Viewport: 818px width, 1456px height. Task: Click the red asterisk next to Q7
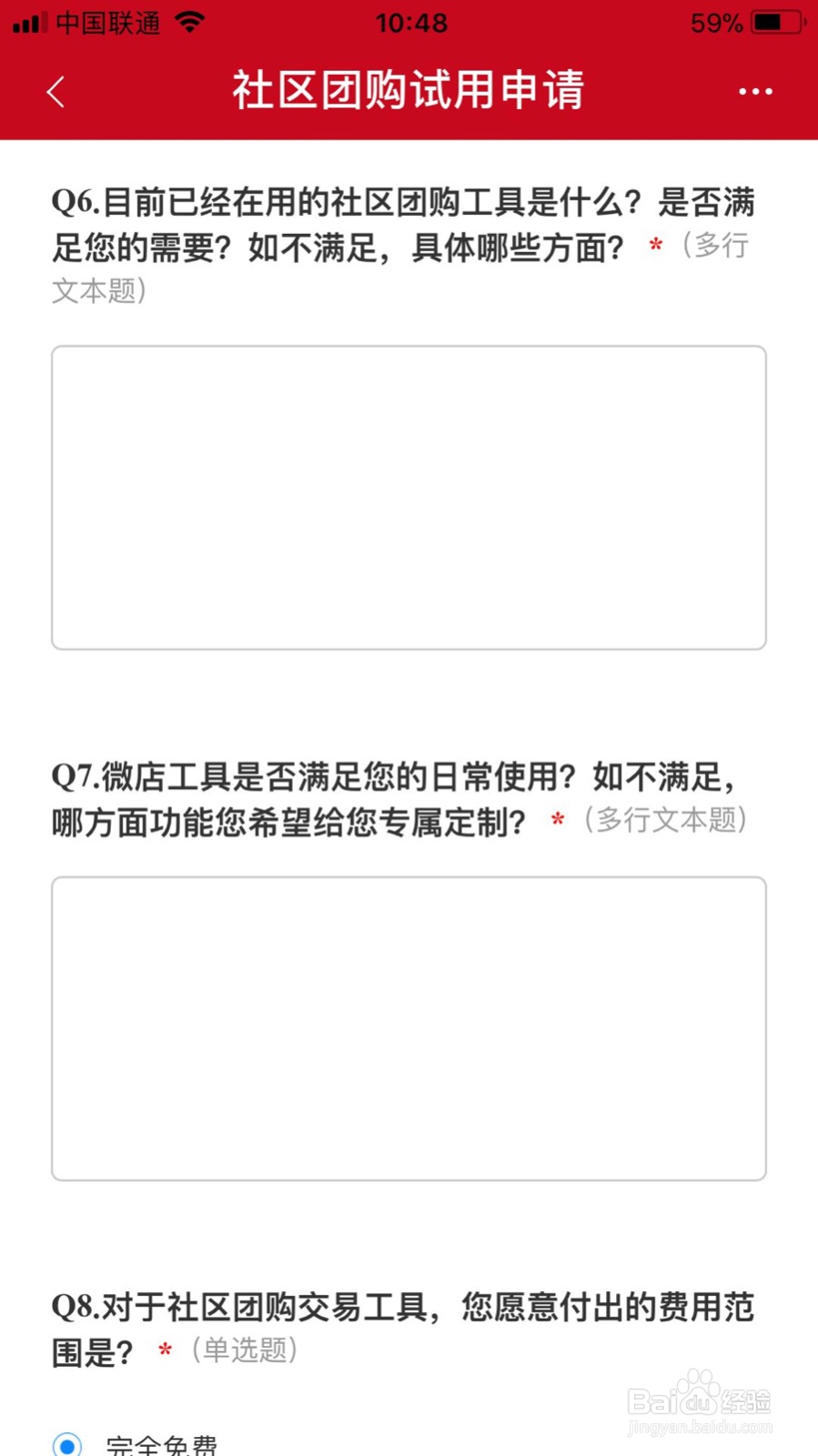click(558, 819)
